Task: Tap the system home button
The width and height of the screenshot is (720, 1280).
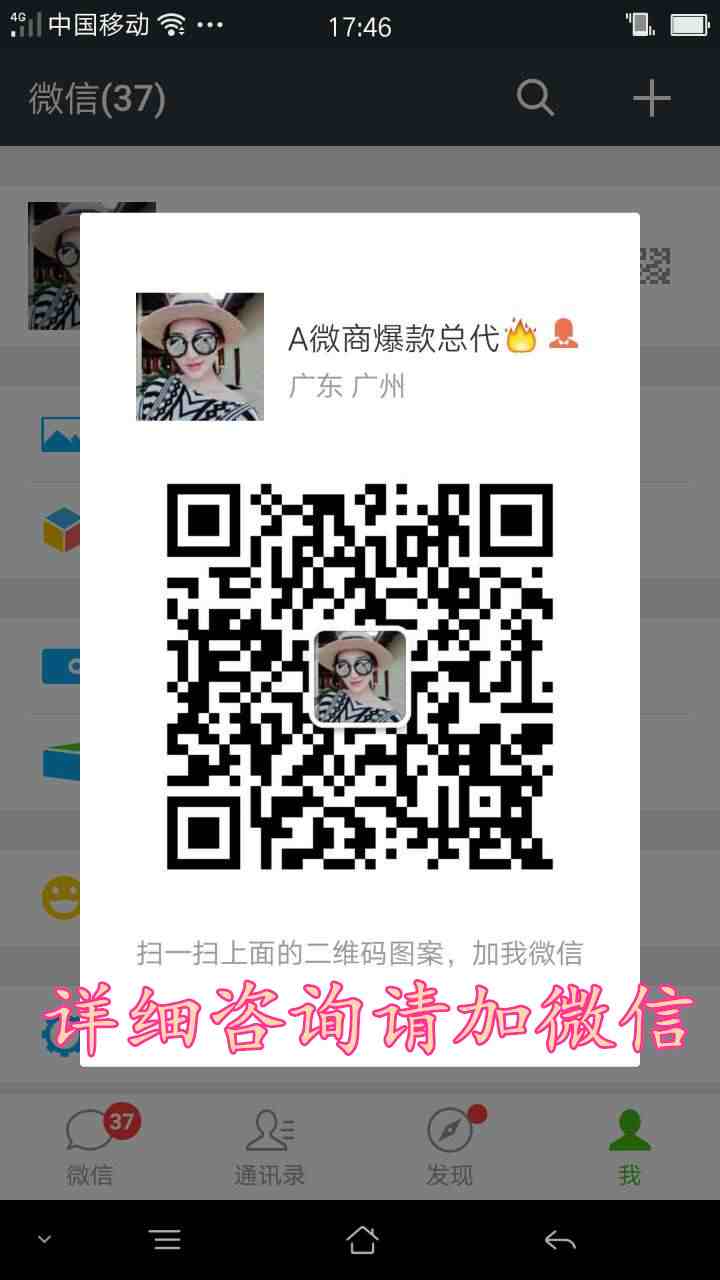Action: 362,1240
